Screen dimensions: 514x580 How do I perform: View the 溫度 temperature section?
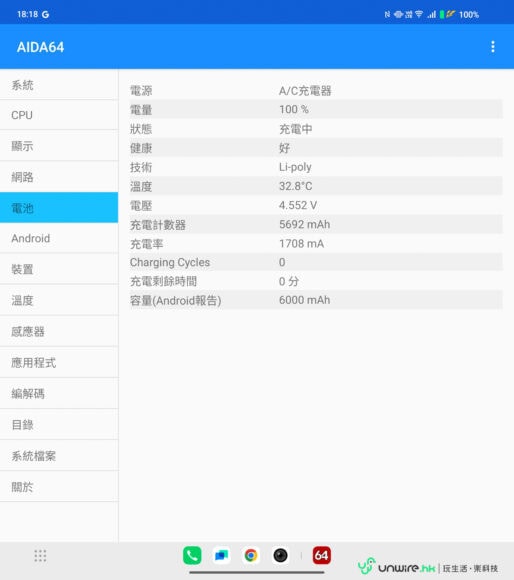point(59,300)
